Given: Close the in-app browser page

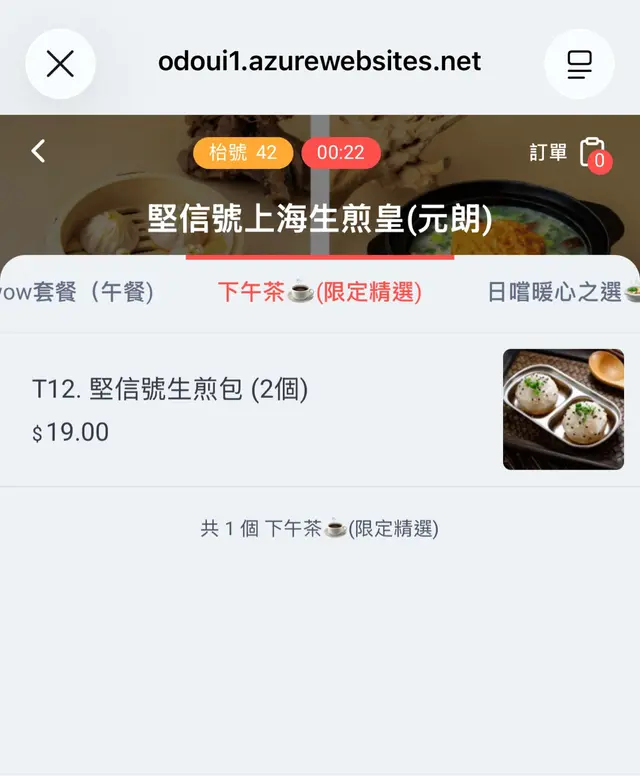Looking at the screenshot, I should click(60, 64).
